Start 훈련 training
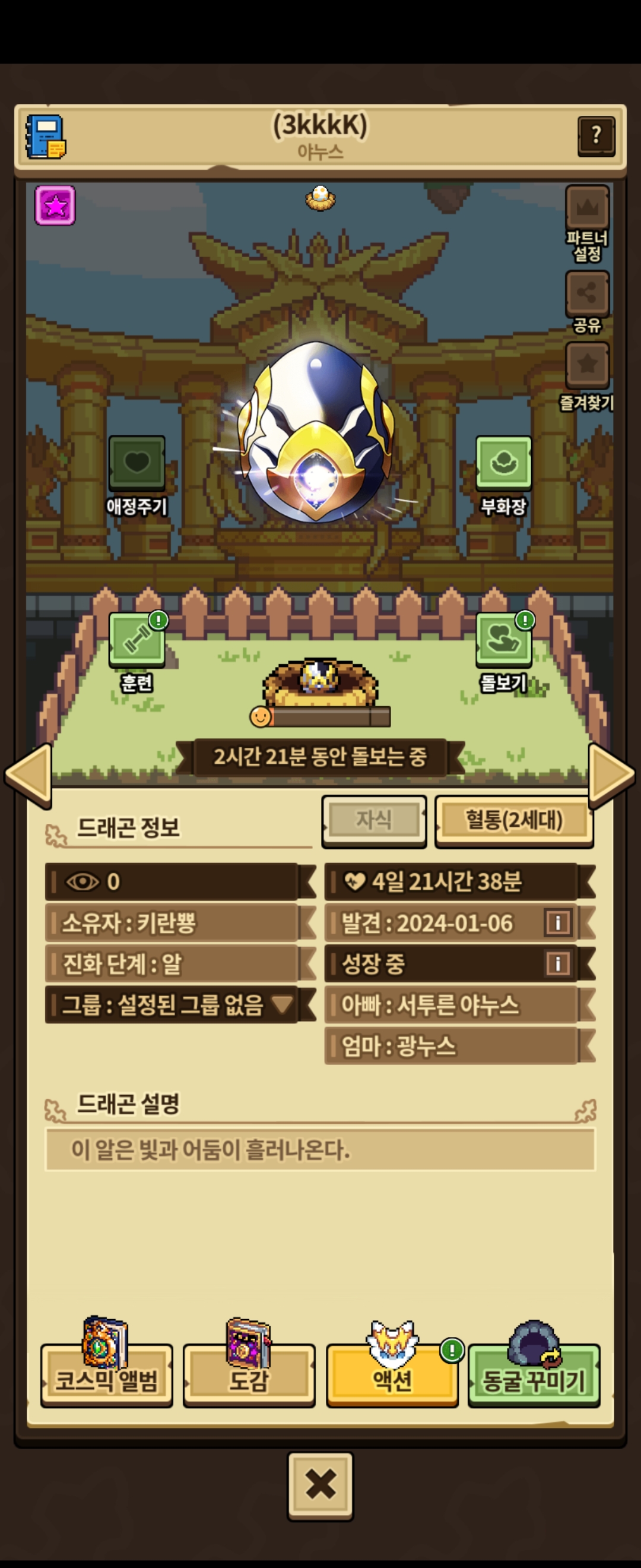 click(137, 653)
